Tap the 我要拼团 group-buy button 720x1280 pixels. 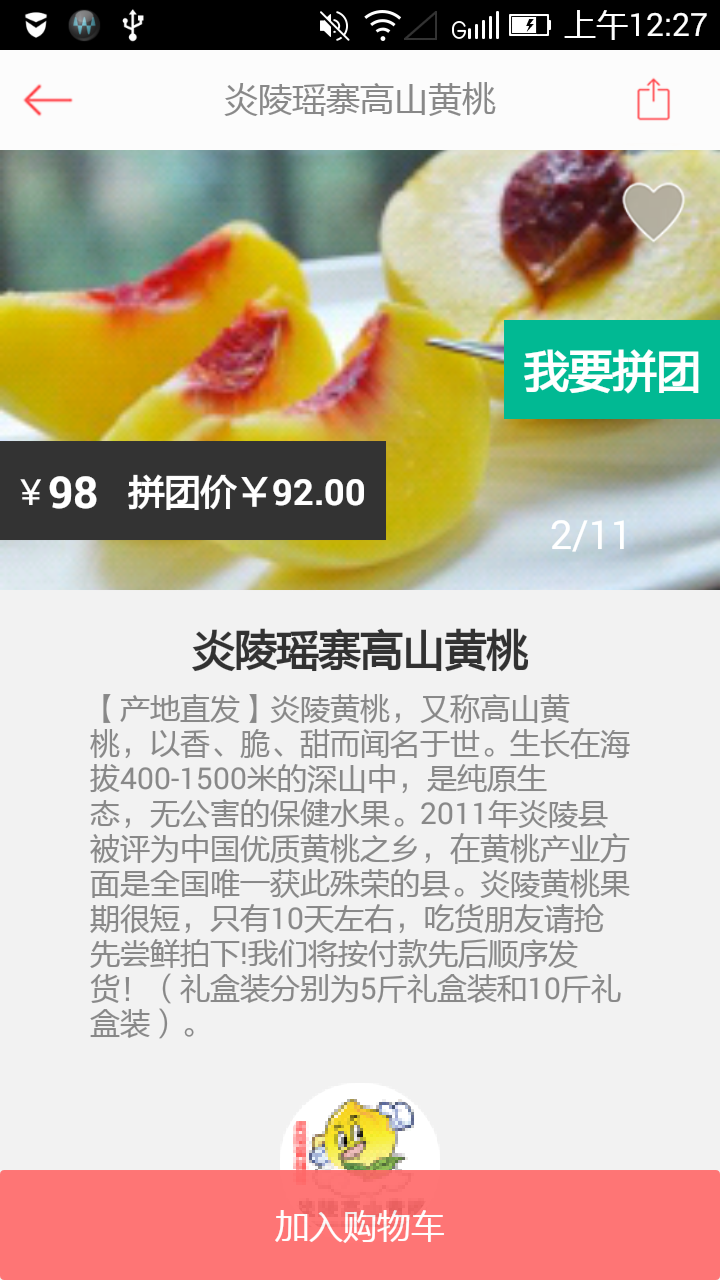(x=612, y=368)
